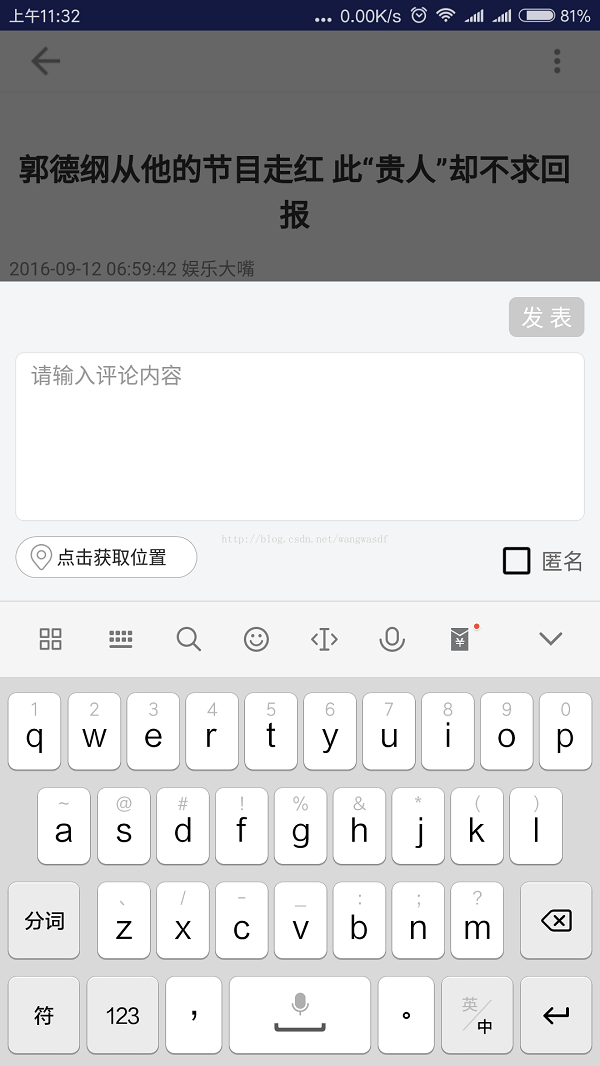Viewport: 600px width, 1066px height.
Task: Open keyboard search icon
Action: 189,639
